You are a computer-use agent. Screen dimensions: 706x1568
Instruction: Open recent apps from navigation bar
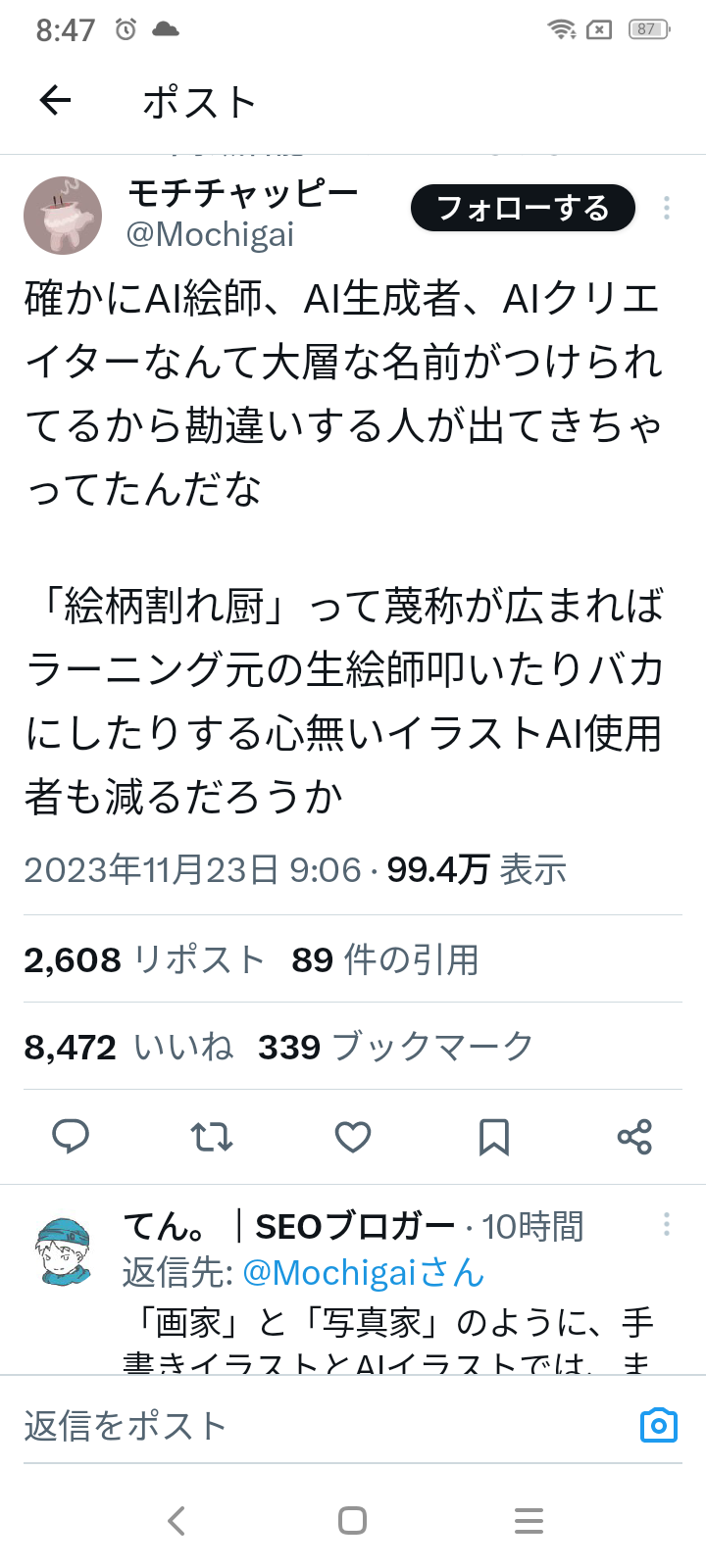pos(529,1520)
